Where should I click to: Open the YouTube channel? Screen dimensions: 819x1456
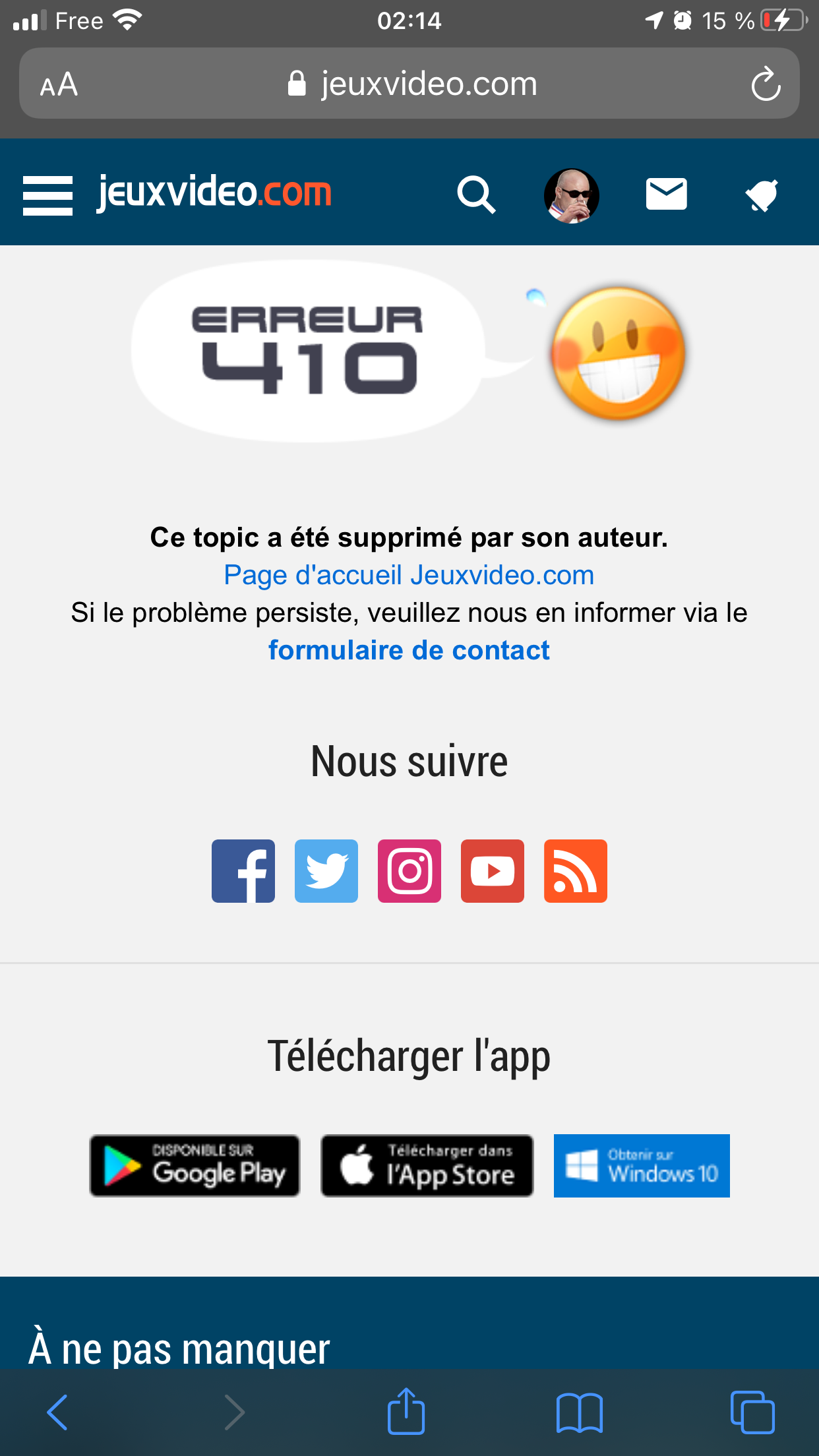click(x=493, y=871)
